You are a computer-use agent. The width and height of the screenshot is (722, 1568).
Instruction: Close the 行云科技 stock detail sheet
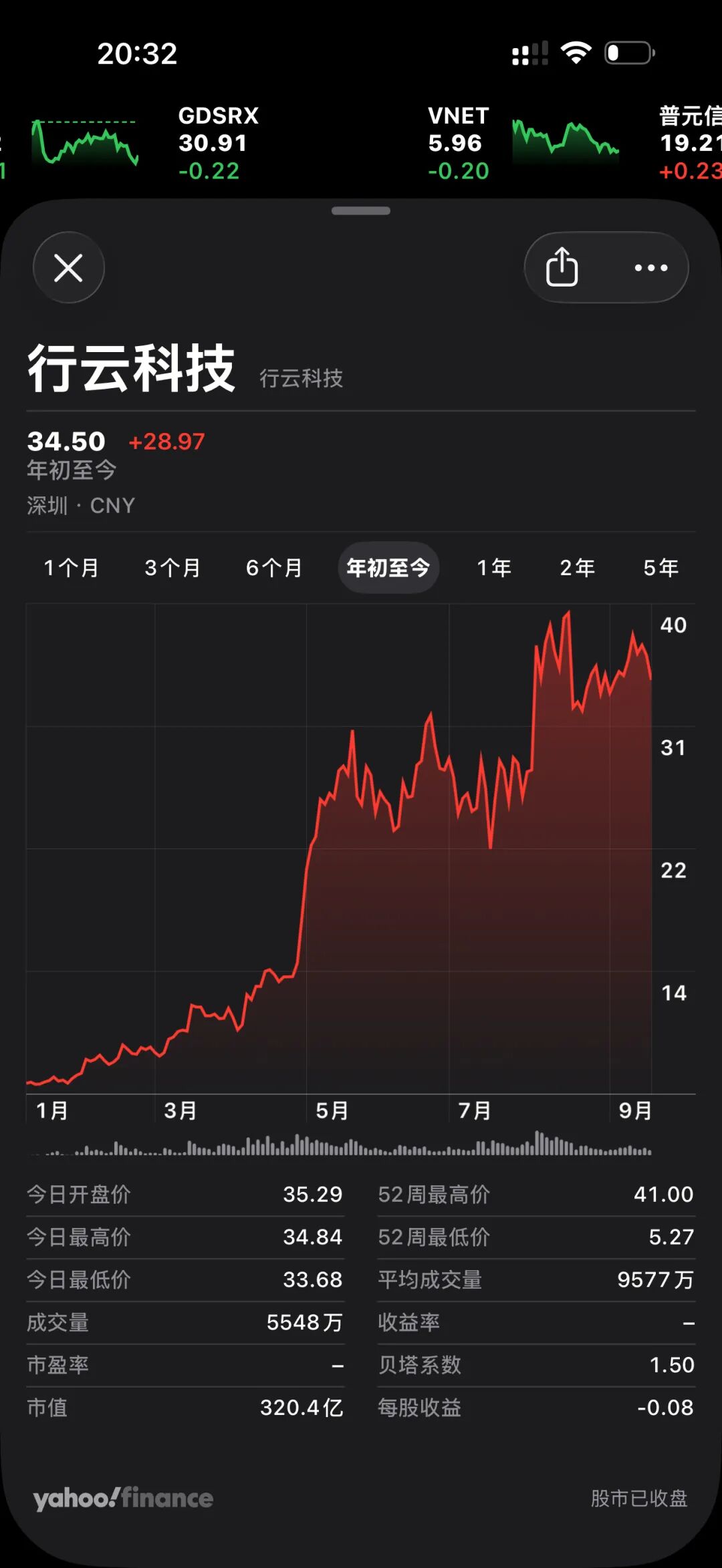[69, 267]
